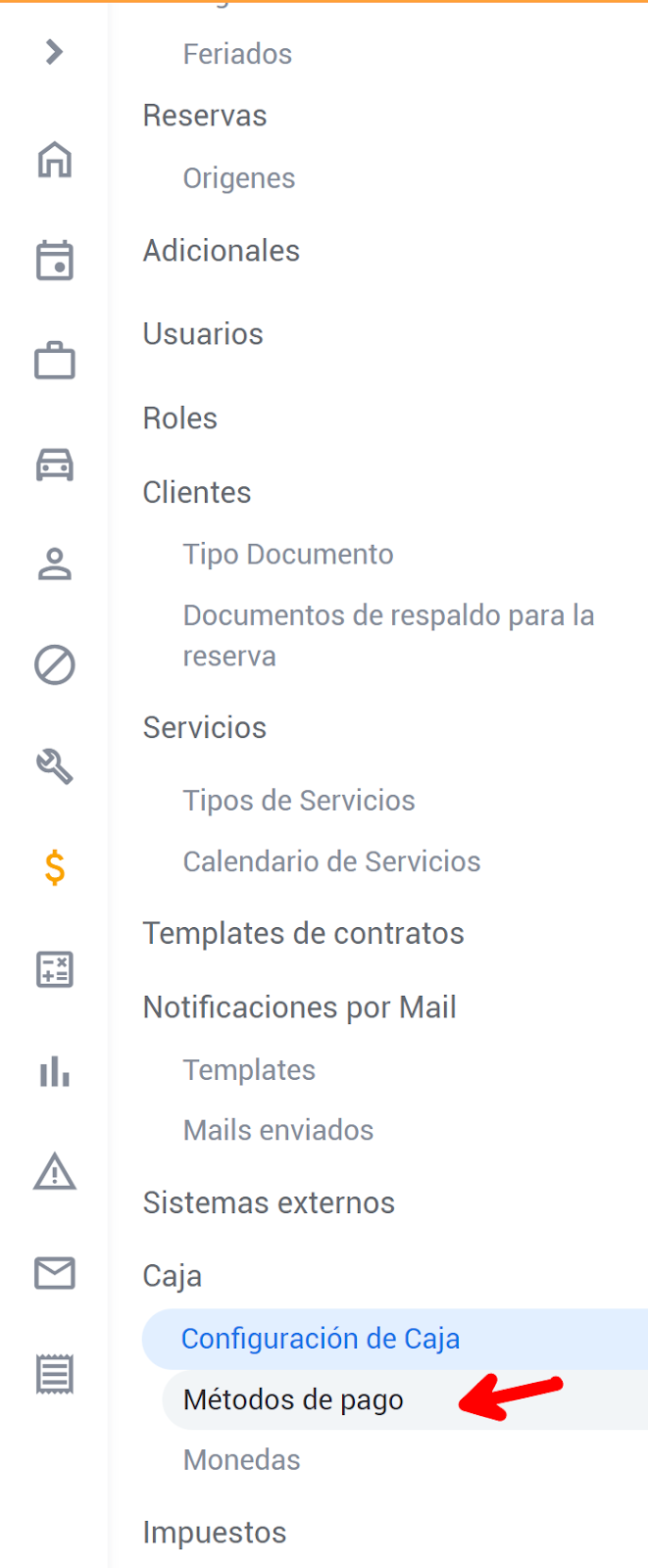Open Templates de contratos
This screenshot has height=1568, width=648.
303,934
